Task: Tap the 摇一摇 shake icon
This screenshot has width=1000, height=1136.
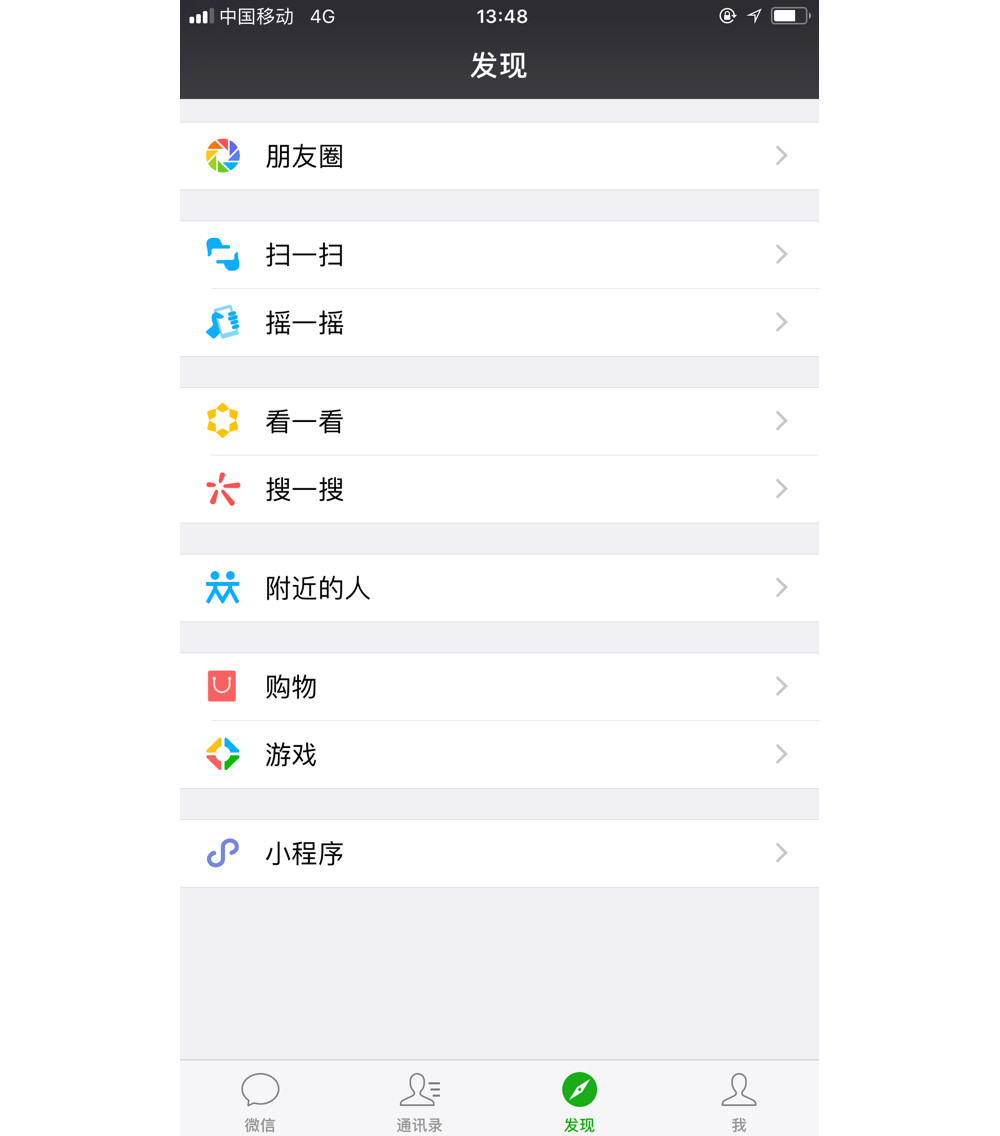Action: (x=222, y=322)
